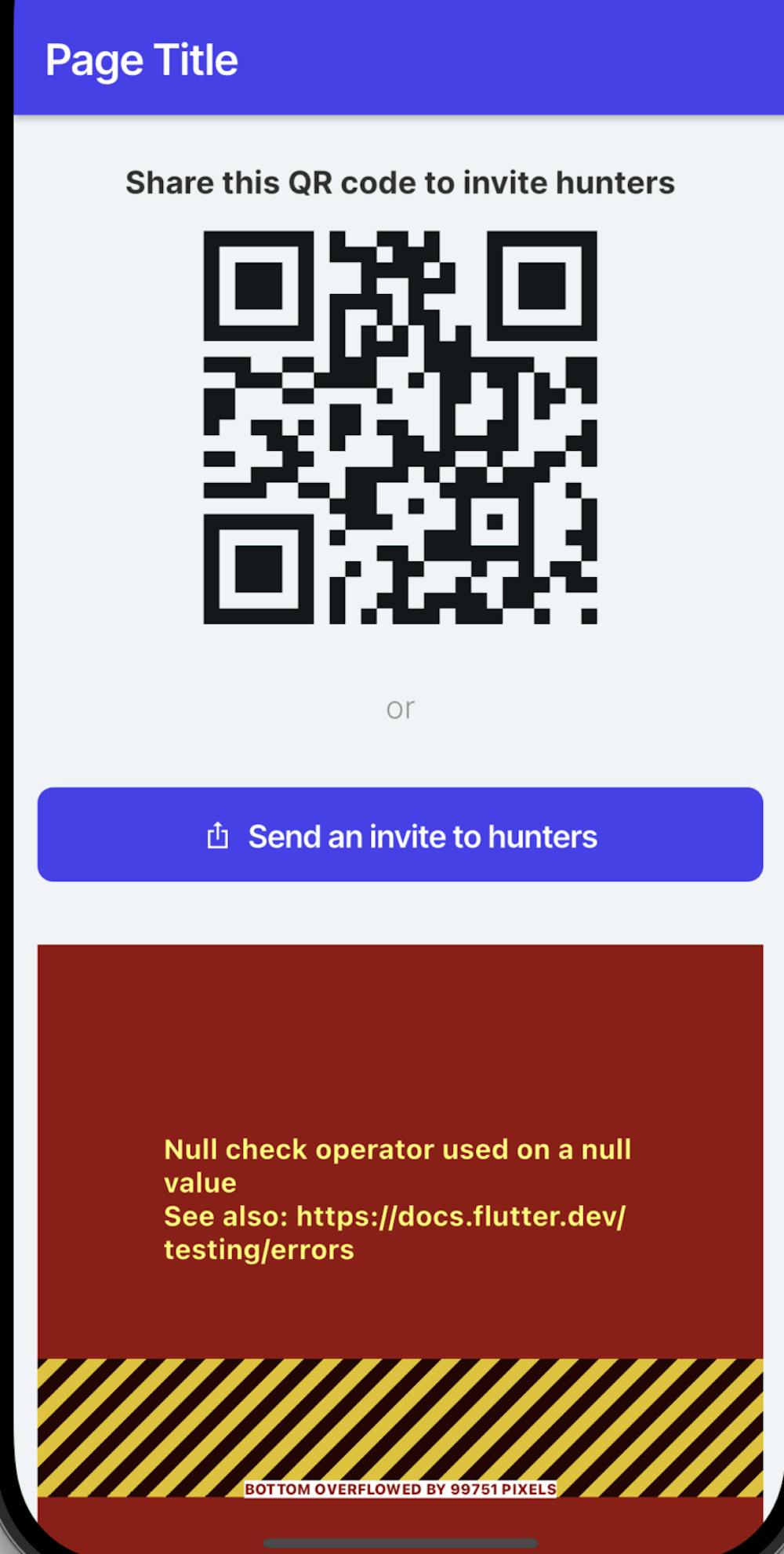Image resolution: width=784 pixels, height=1554 pixels.
Task: Tap Send an invite to hunters button
Action: 400,835
